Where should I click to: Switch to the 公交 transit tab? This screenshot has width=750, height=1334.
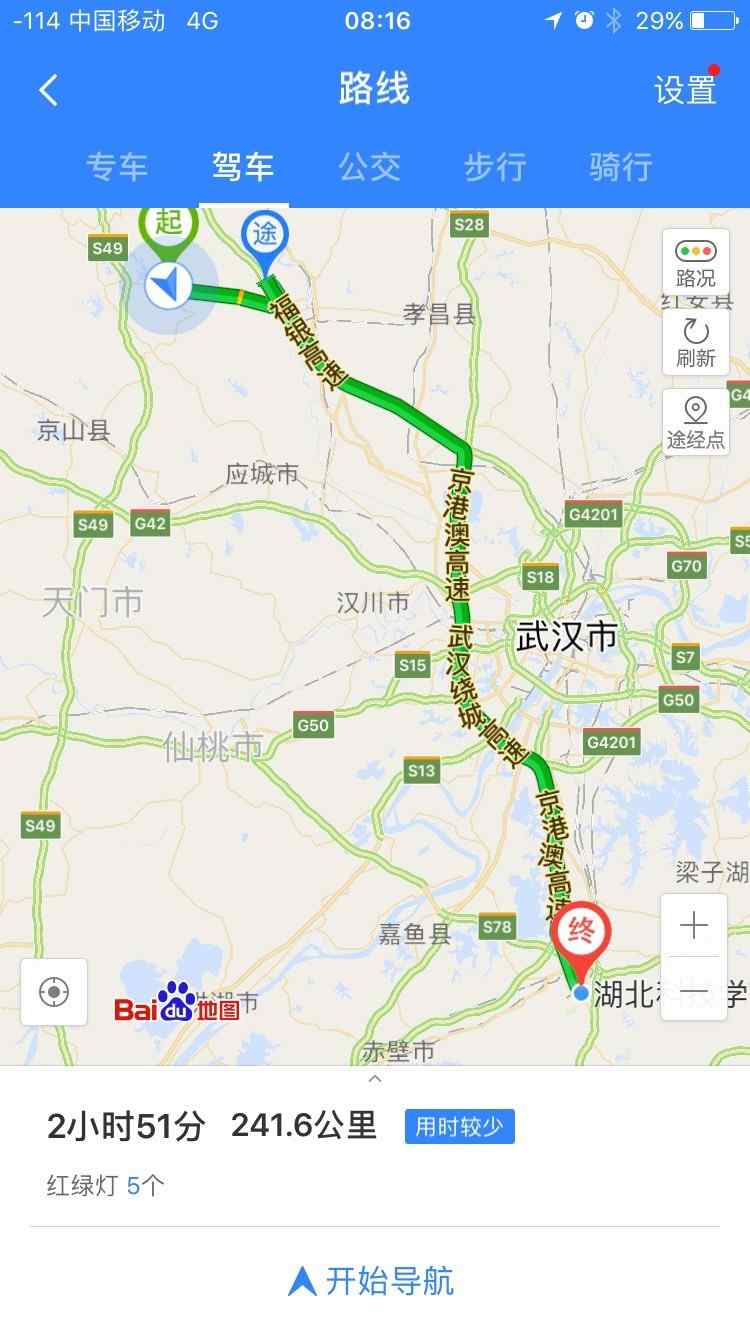[369, 167]
